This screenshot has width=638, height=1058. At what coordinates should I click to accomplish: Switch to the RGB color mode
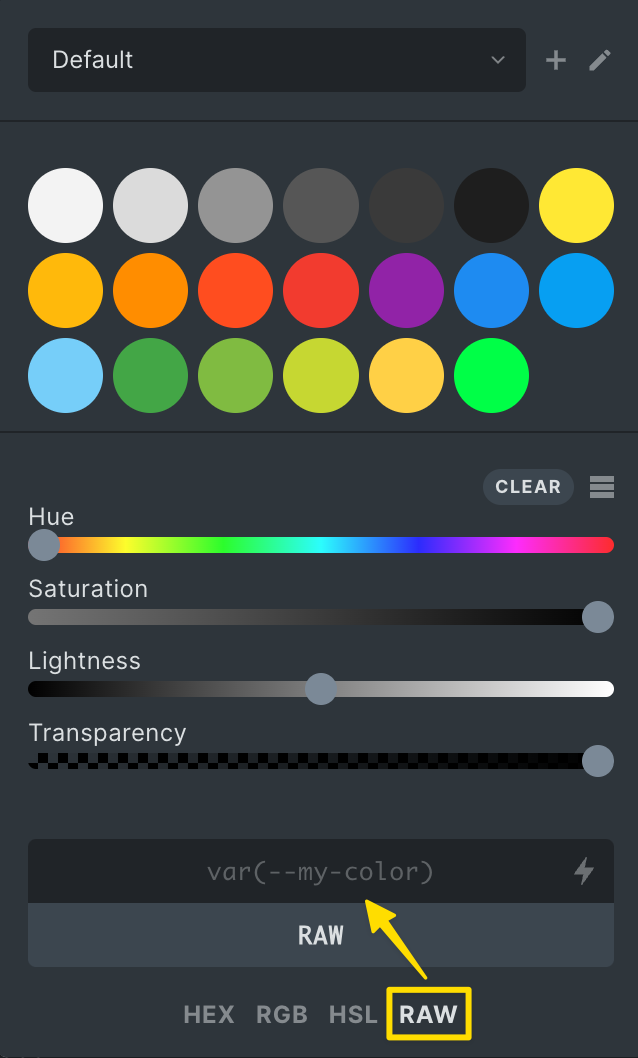(x=282, y=1014)
